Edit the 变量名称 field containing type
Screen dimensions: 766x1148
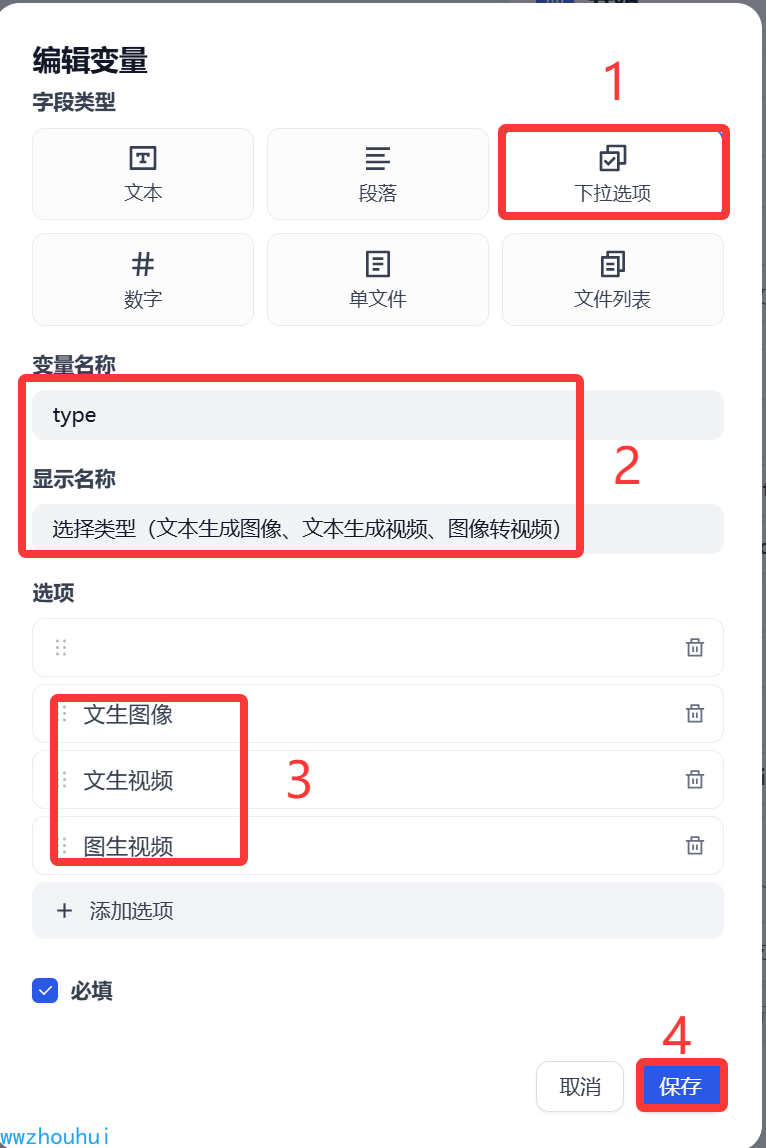(x=377, y=415)
